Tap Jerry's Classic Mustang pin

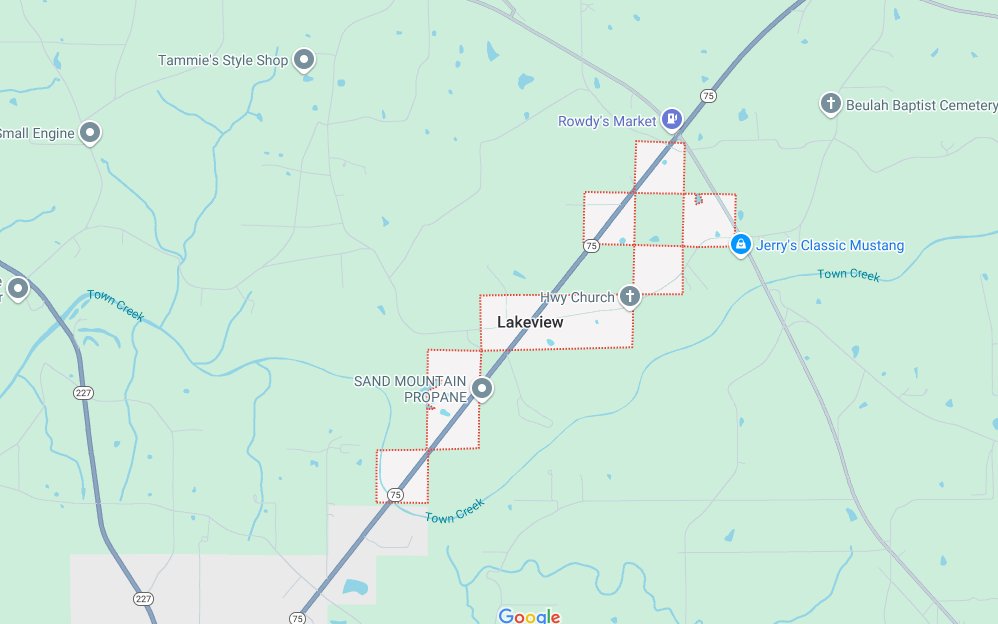tap(740, 244)
